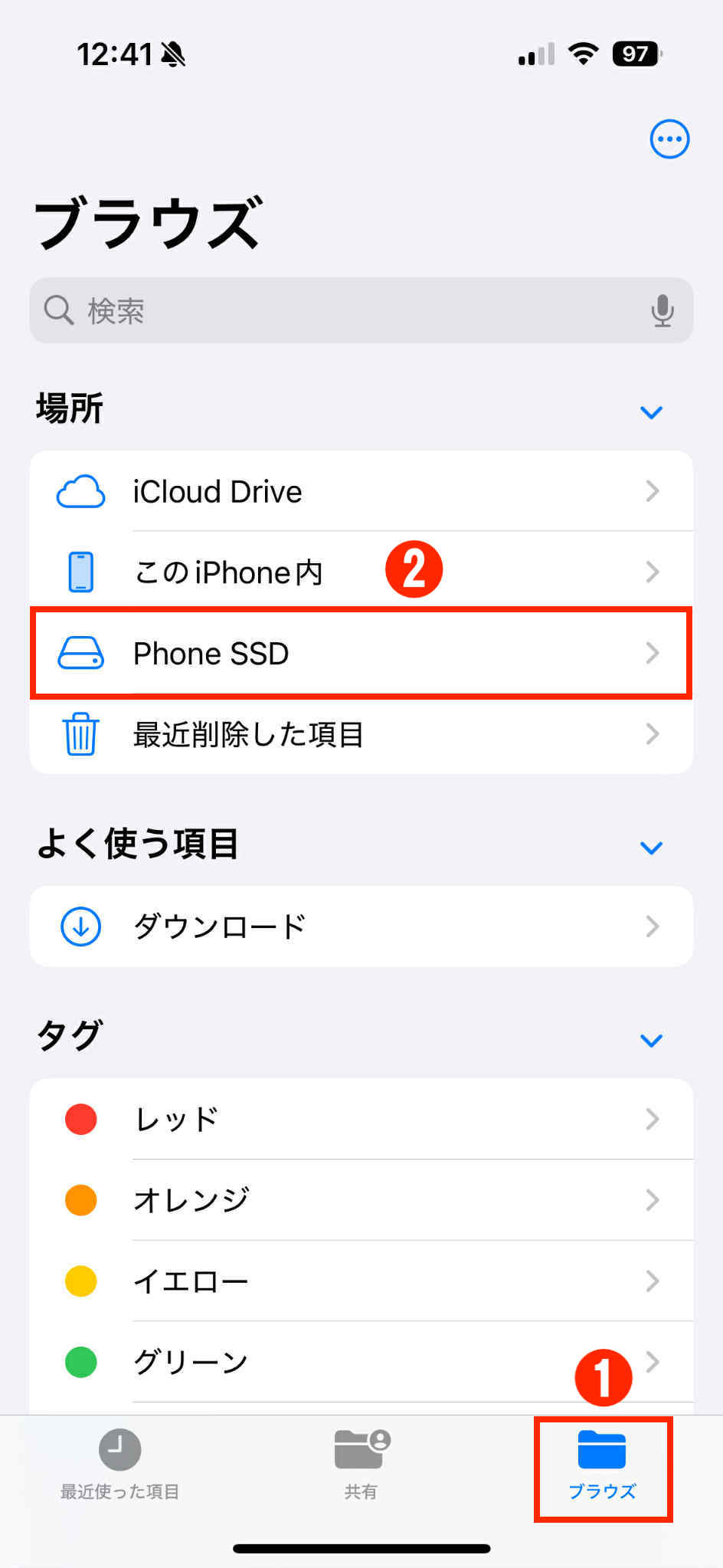The image size is (723, 1568).
Task: Tap the 検索 search field
Action: coord(345,310)
